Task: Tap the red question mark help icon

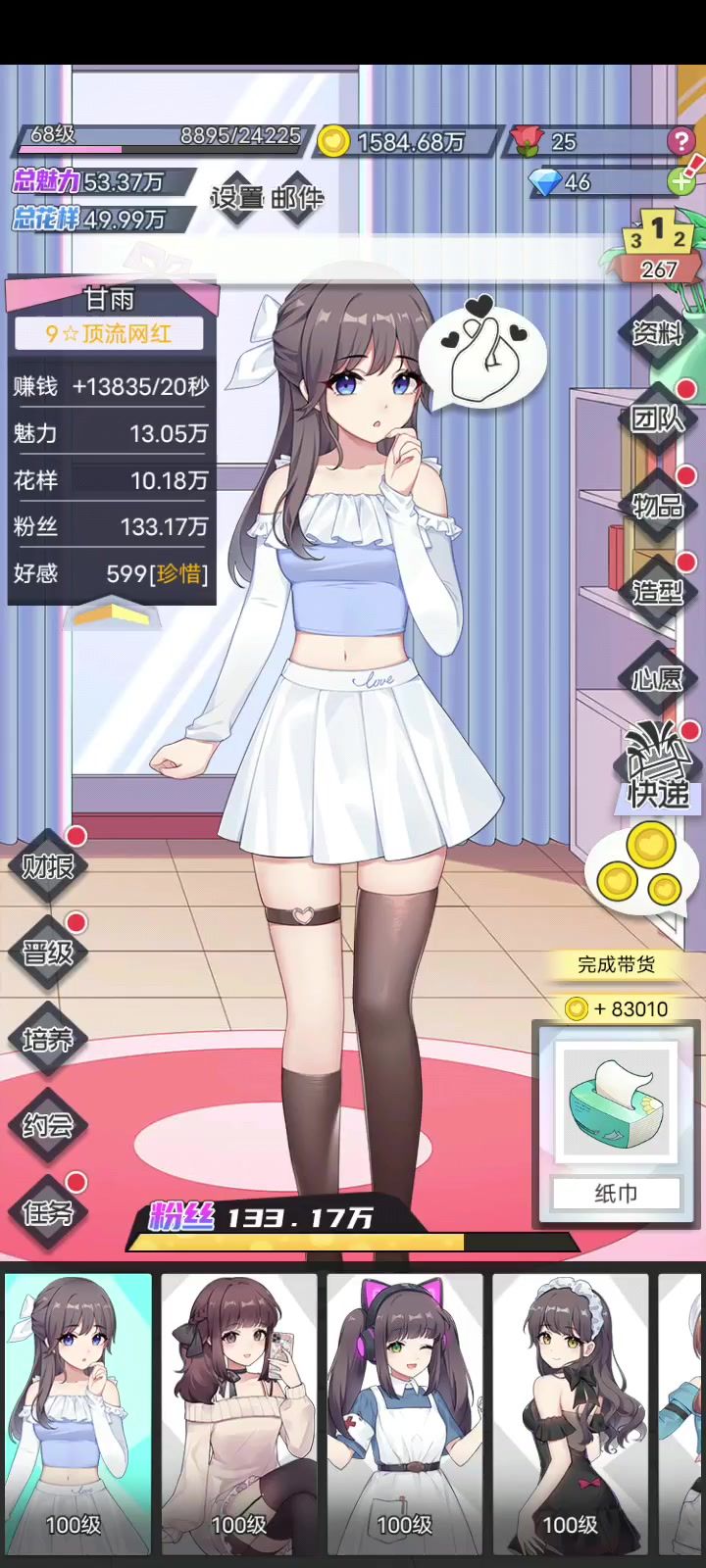Action: pyautogui.click(x=681, y=141)
